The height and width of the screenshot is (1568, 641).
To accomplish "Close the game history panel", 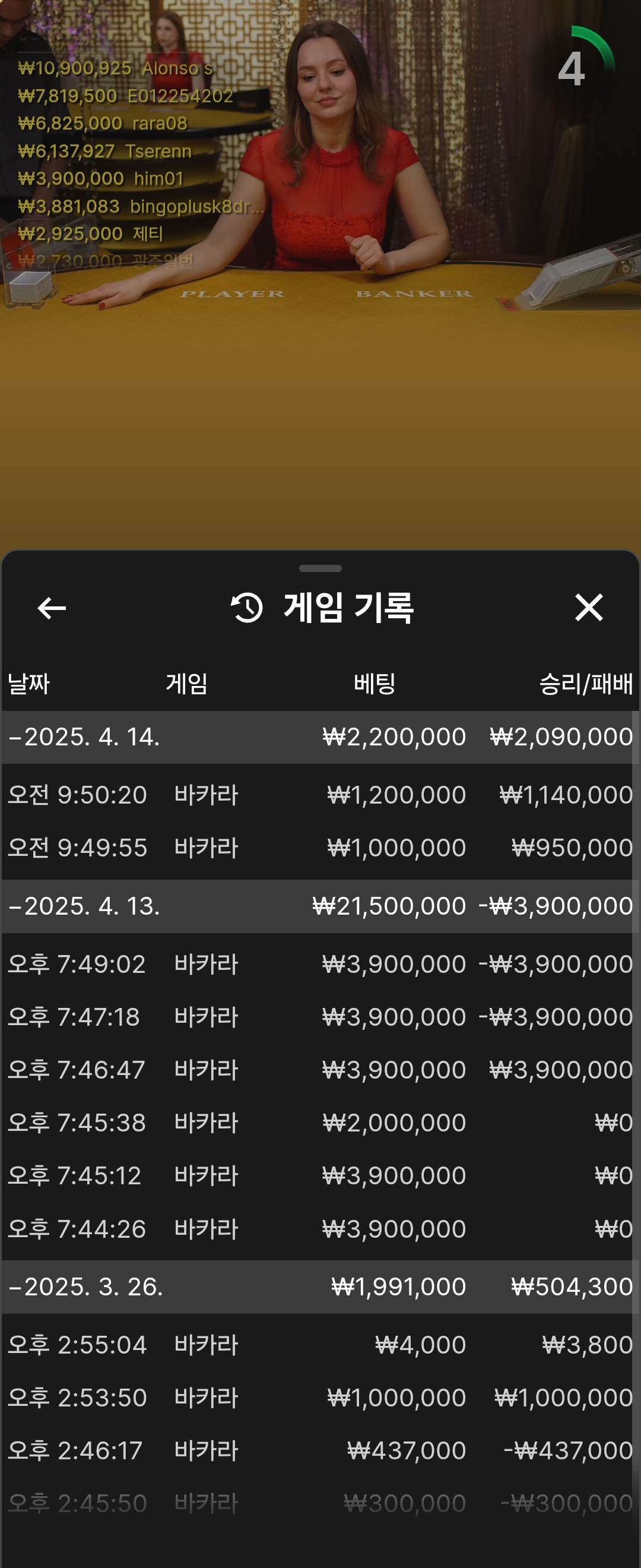I will [x=588, y=608].
